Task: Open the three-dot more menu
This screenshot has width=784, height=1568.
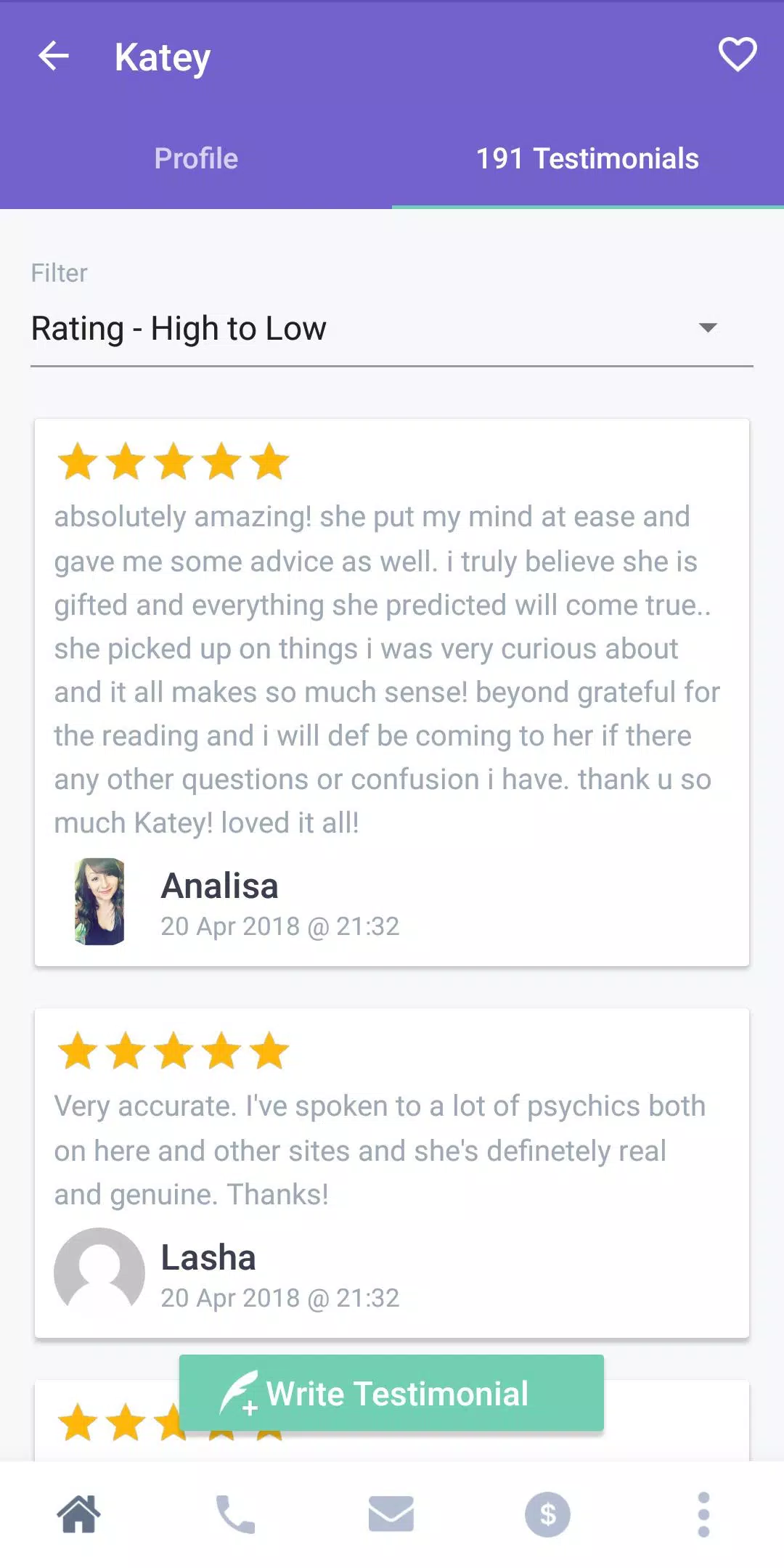Action: click(x=703, y=1514)
